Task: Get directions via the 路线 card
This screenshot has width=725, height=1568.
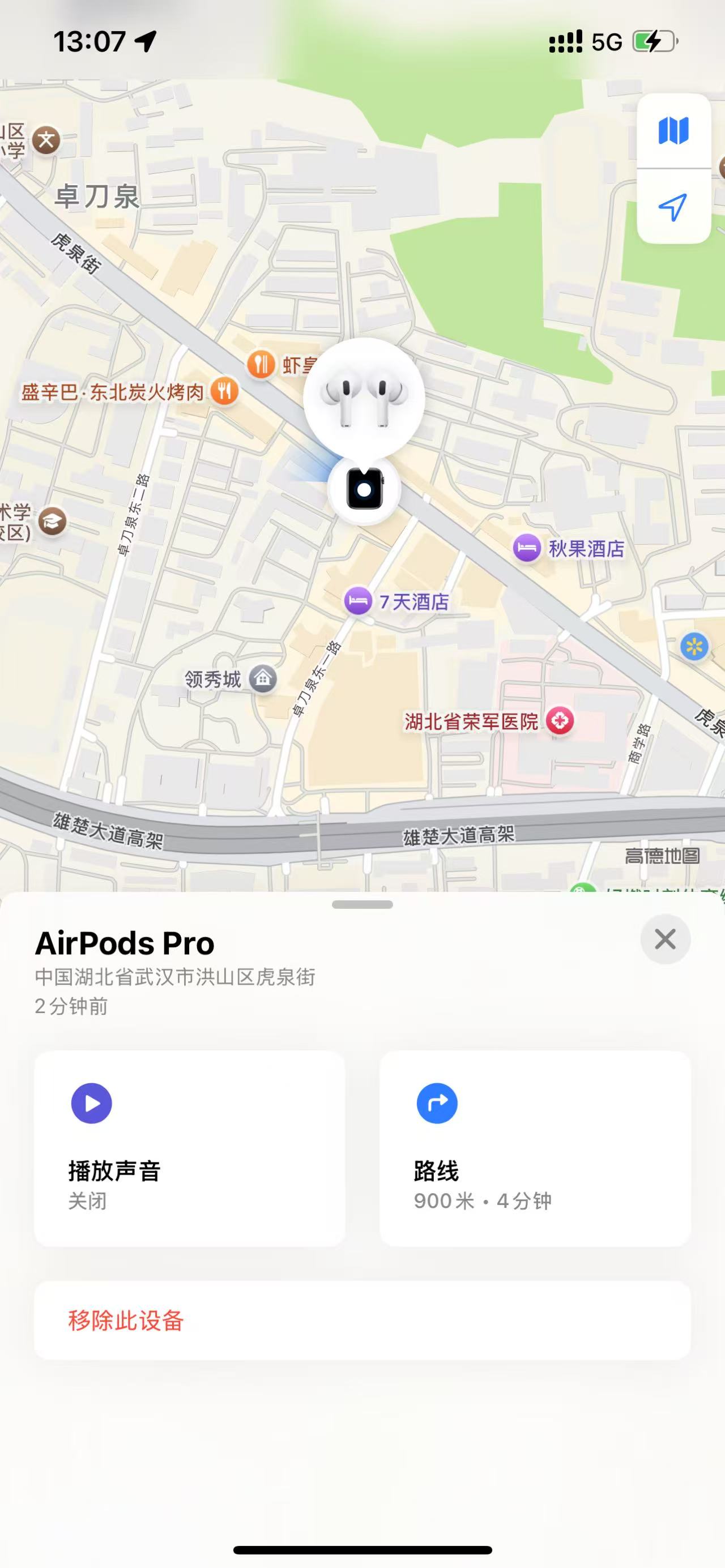Action: (x=535, y=1148)
